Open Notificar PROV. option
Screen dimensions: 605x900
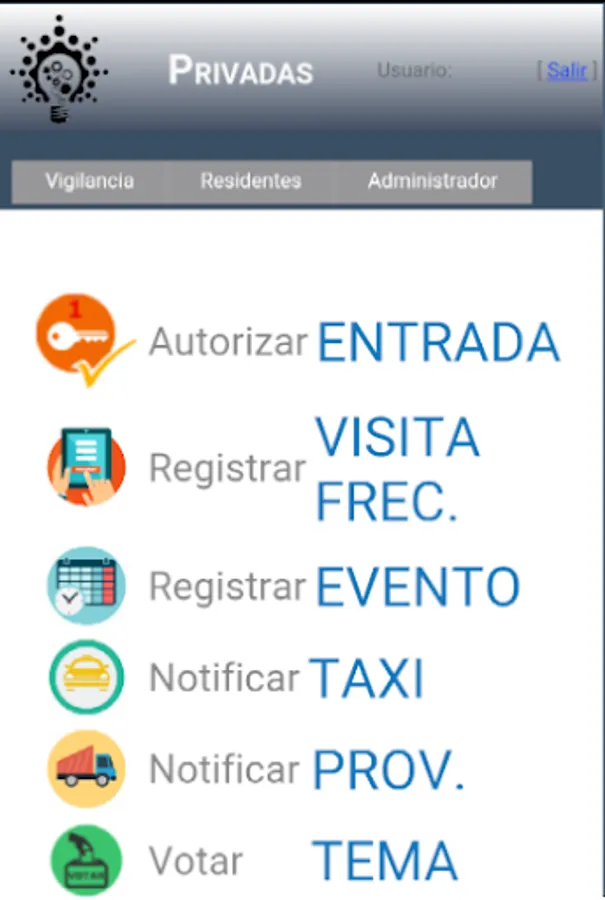pyautogui.click(x=388, y=770)
